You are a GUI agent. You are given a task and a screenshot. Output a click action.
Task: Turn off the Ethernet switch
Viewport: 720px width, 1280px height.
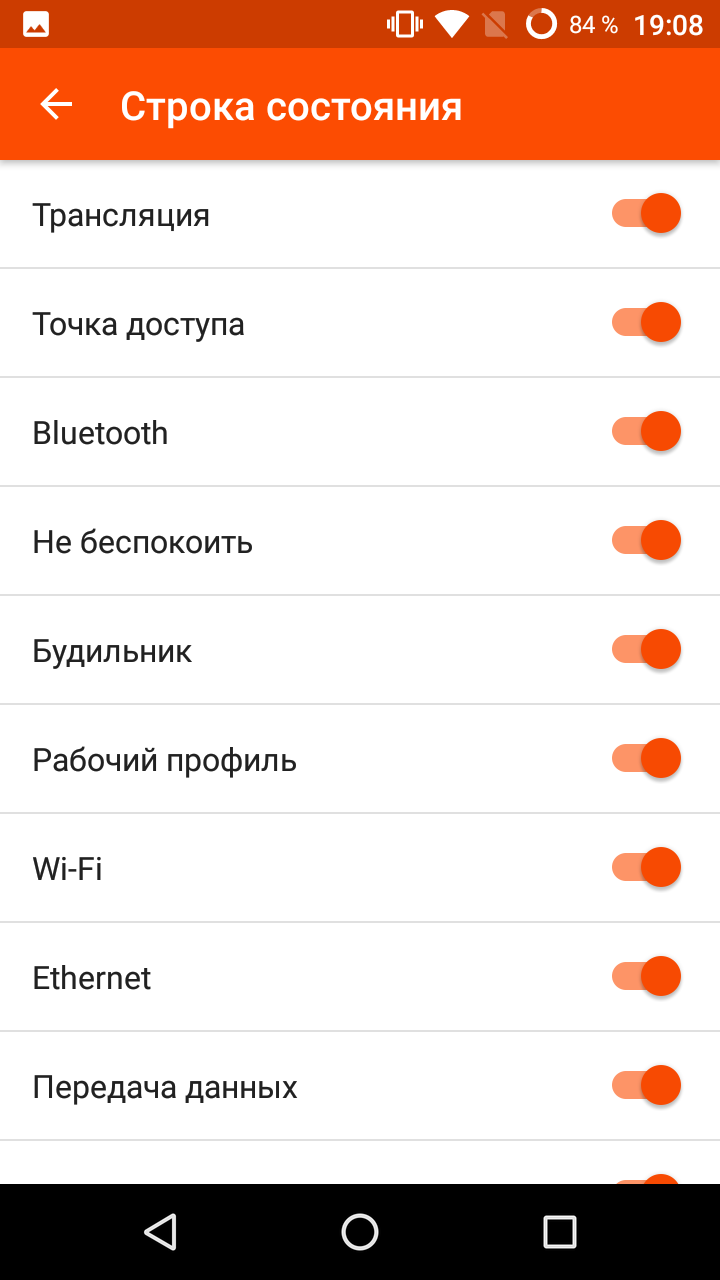646,977
